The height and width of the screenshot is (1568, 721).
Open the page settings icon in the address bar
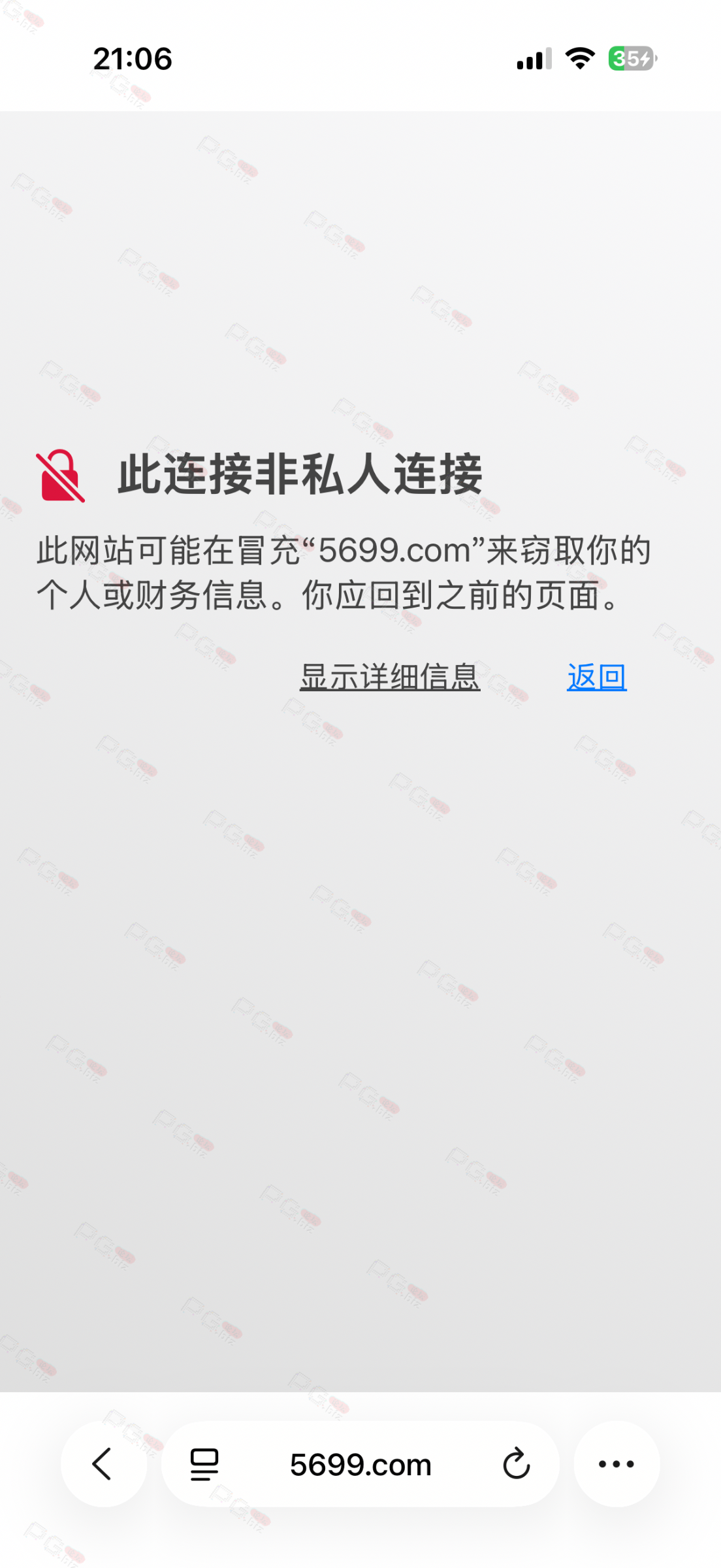[204, 1464]
